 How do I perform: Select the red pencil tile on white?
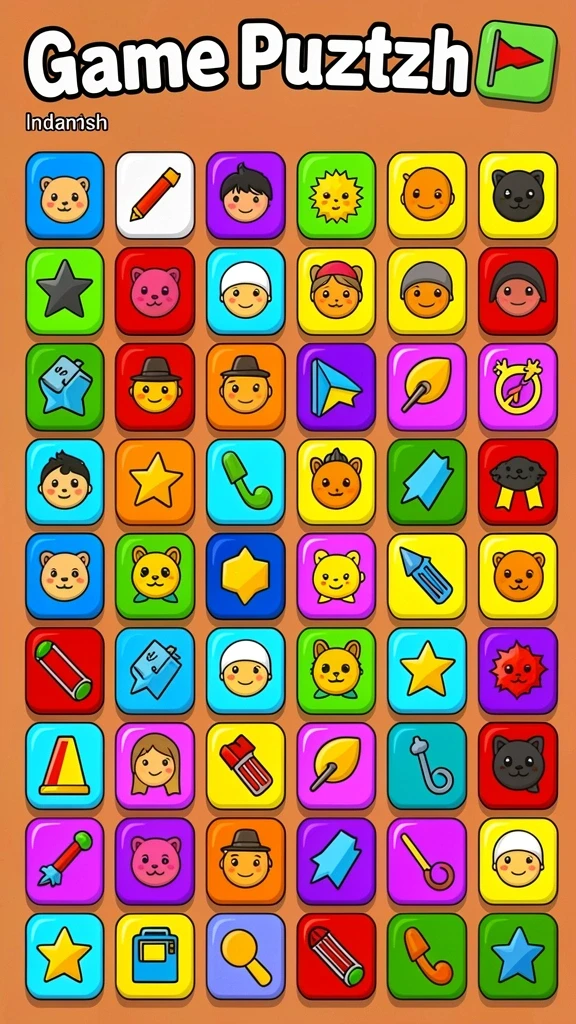[155, 195]
